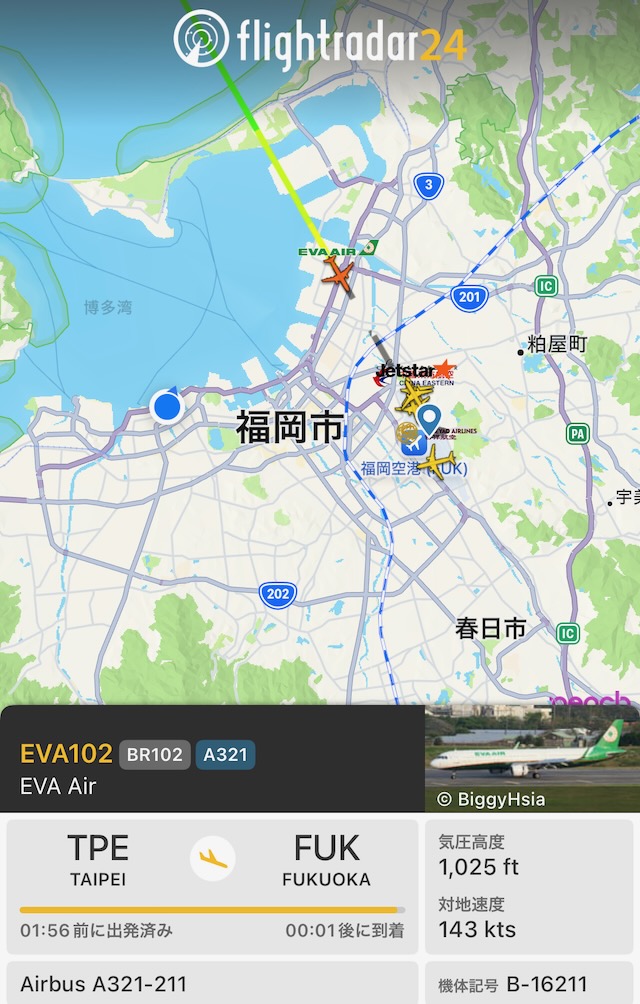The width and height of the screenshot is (640, 1004).
Task: Open FUK Fukuoka arrival airport info
Action: [326, 859]
